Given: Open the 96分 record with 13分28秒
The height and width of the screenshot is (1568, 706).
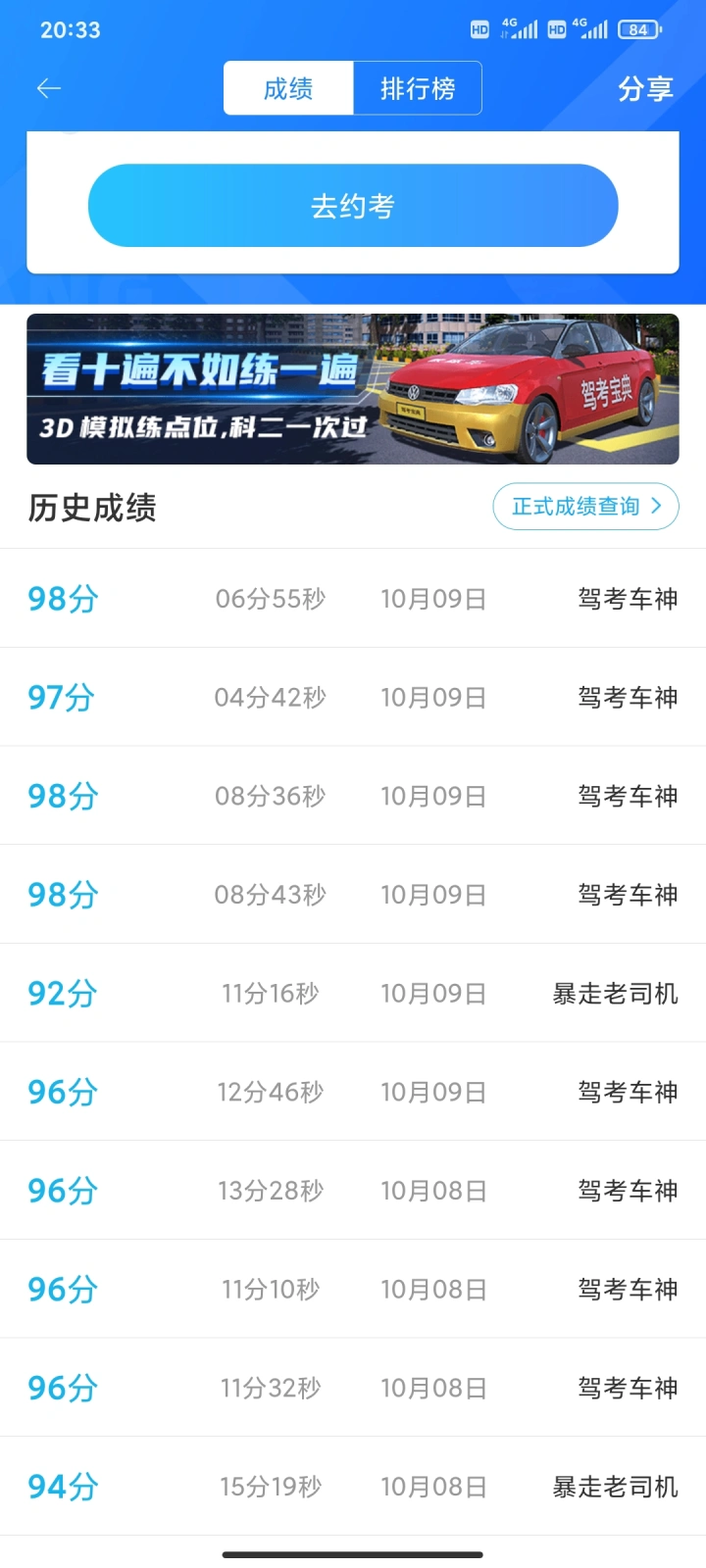Looking at the screenshot, I should [353, 1191].
